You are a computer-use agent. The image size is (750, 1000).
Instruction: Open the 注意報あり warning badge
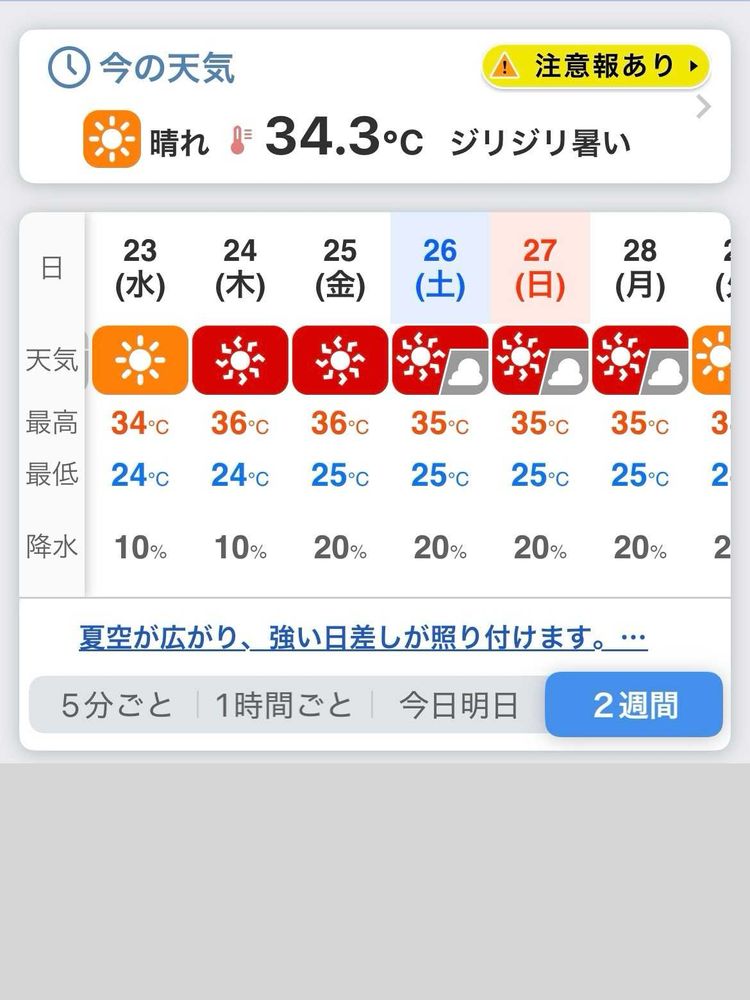pos(596,67)
